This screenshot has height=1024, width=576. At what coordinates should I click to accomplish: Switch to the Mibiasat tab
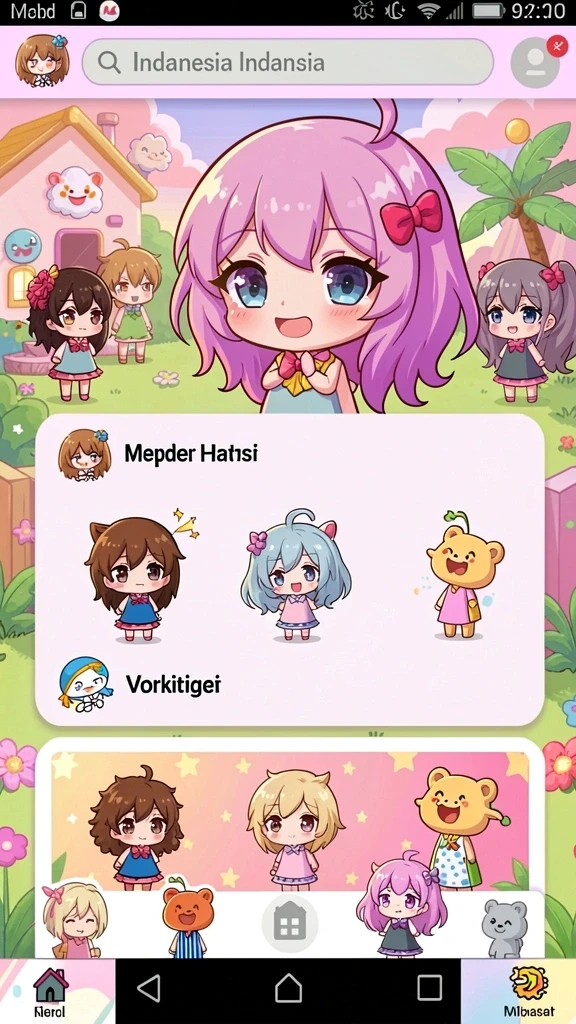[x=528, y=991]
